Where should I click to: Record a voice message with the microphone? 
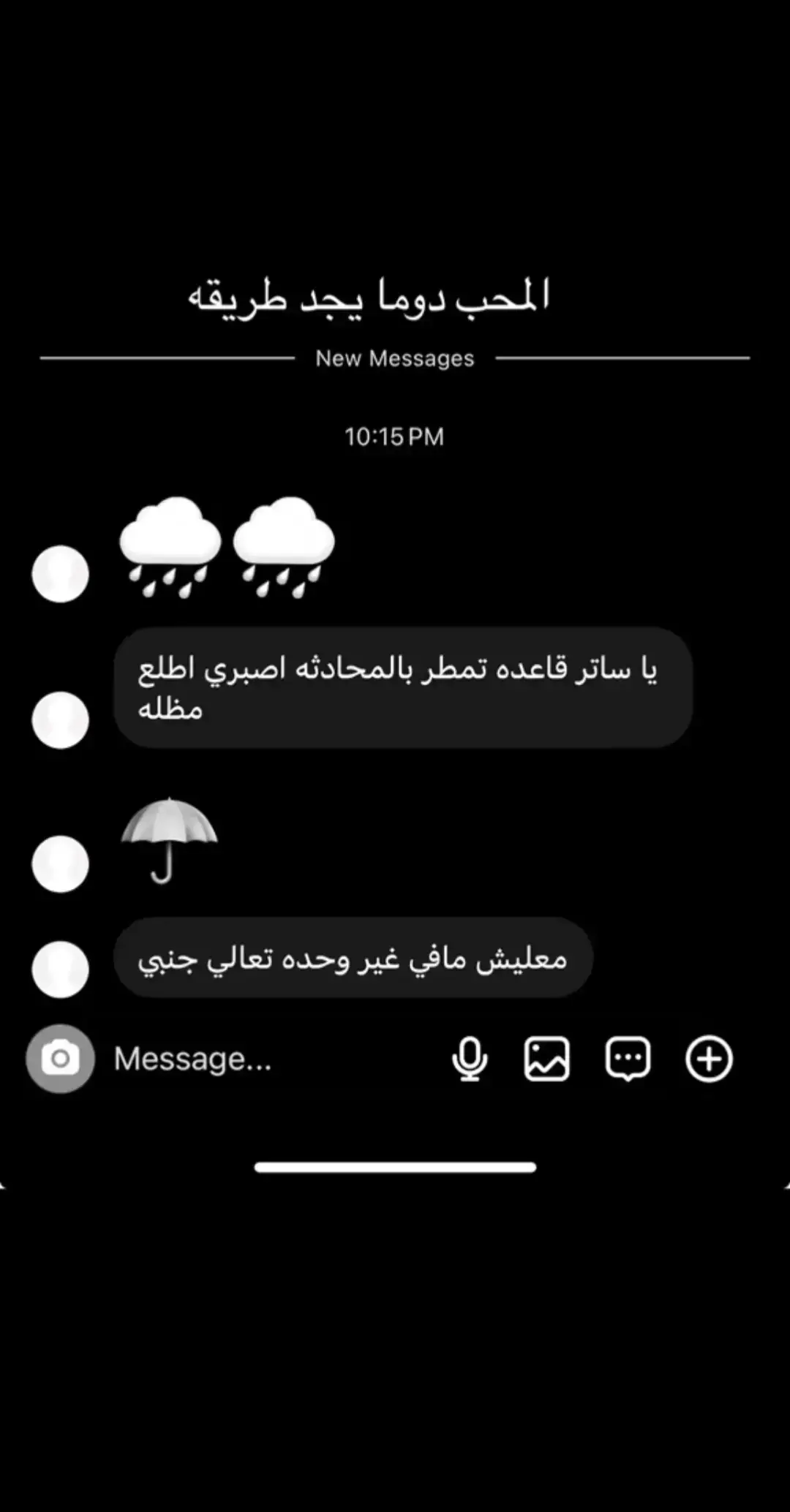tap(470, 1059)
